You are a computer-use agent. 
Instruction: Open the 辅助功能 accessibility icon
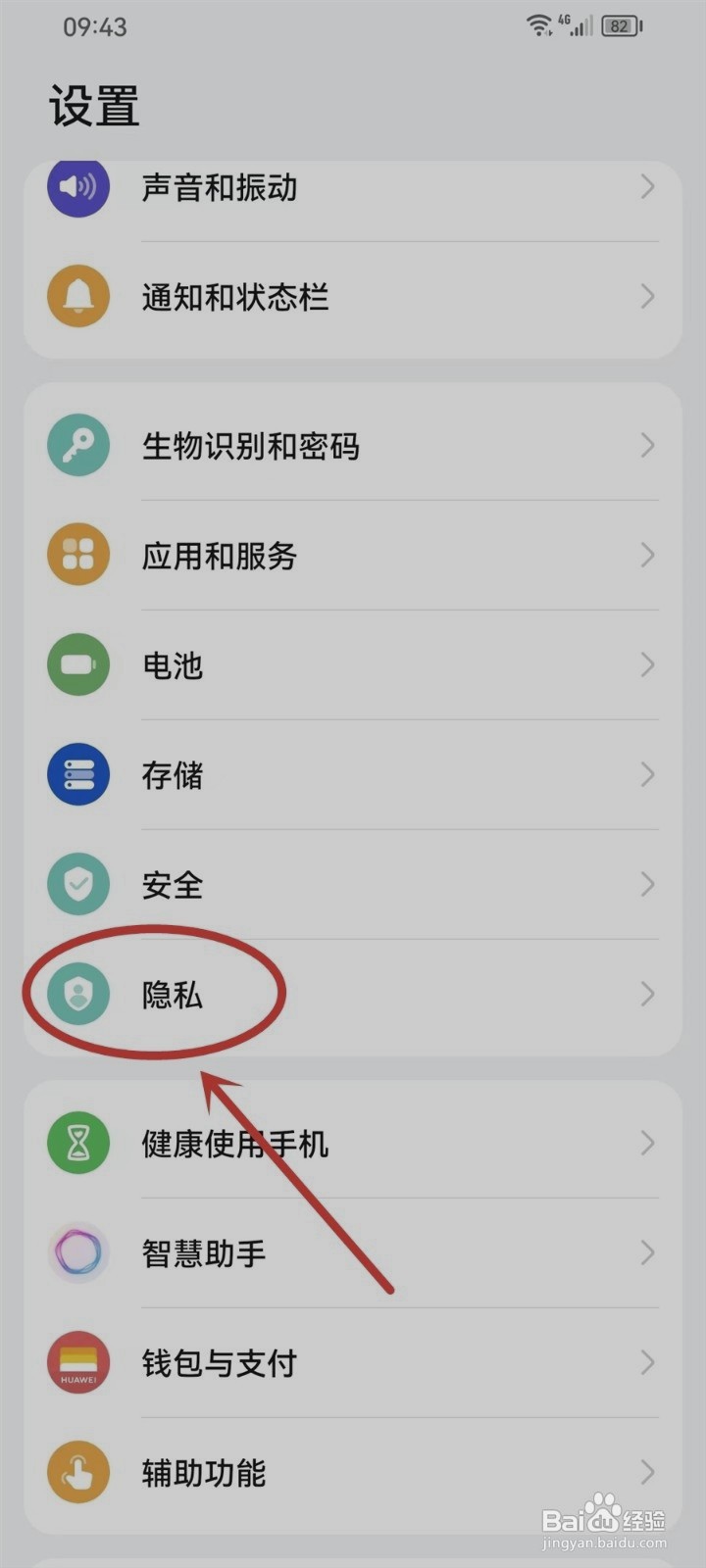pyautogui.click(x=78, y=1473)
